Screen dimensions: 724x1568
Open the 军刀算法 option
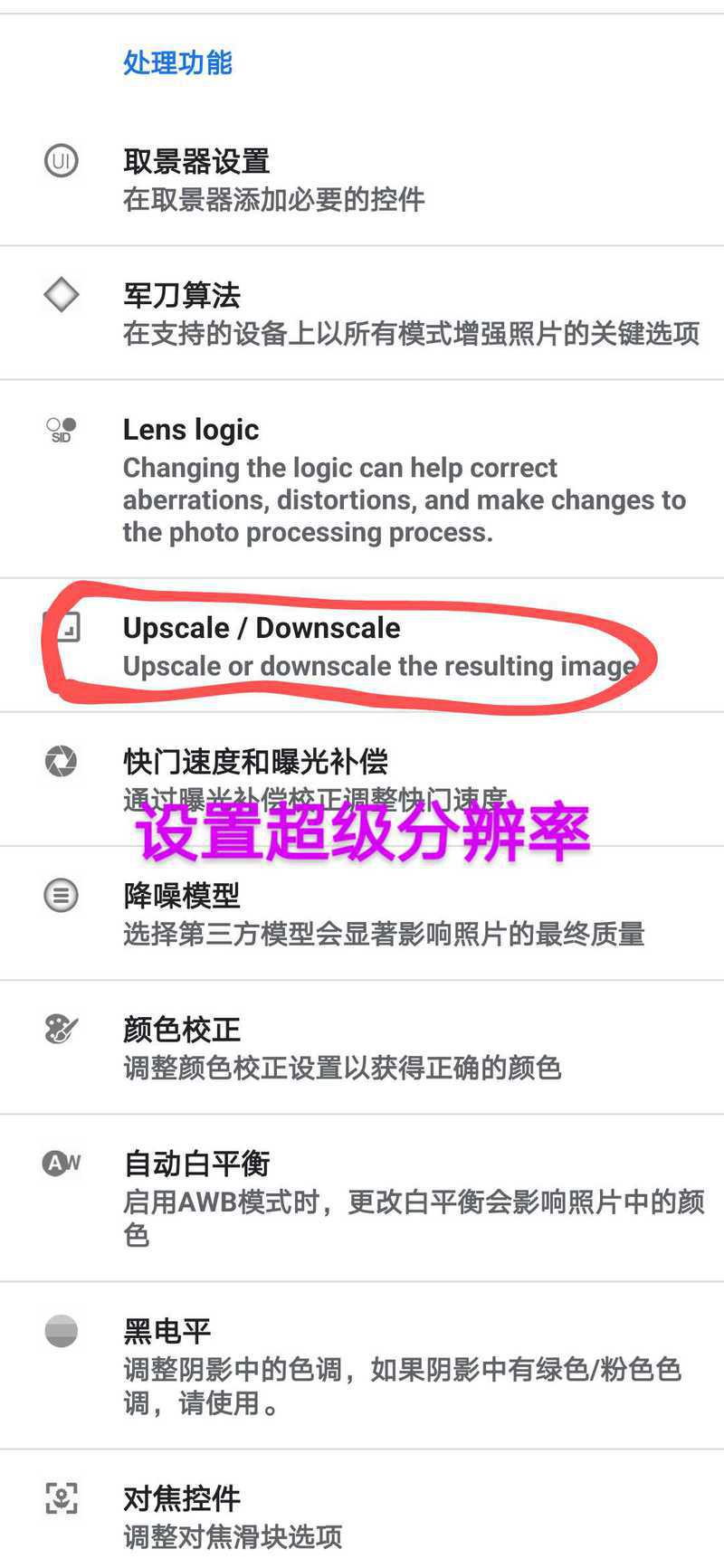pyautogui.click(x=362, y=313)
